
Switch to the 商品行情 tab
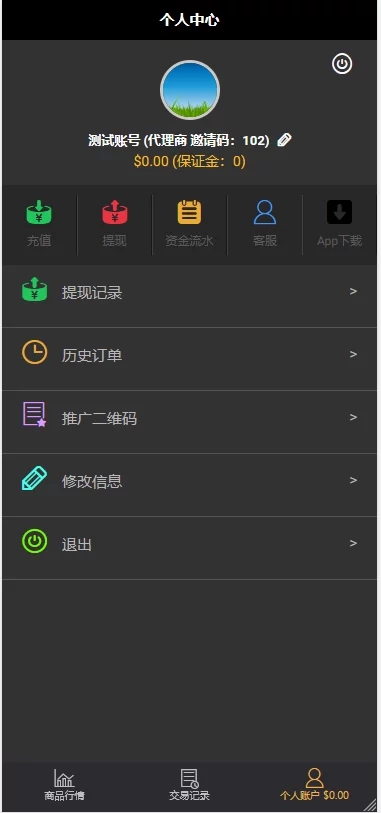pos(64,785)
